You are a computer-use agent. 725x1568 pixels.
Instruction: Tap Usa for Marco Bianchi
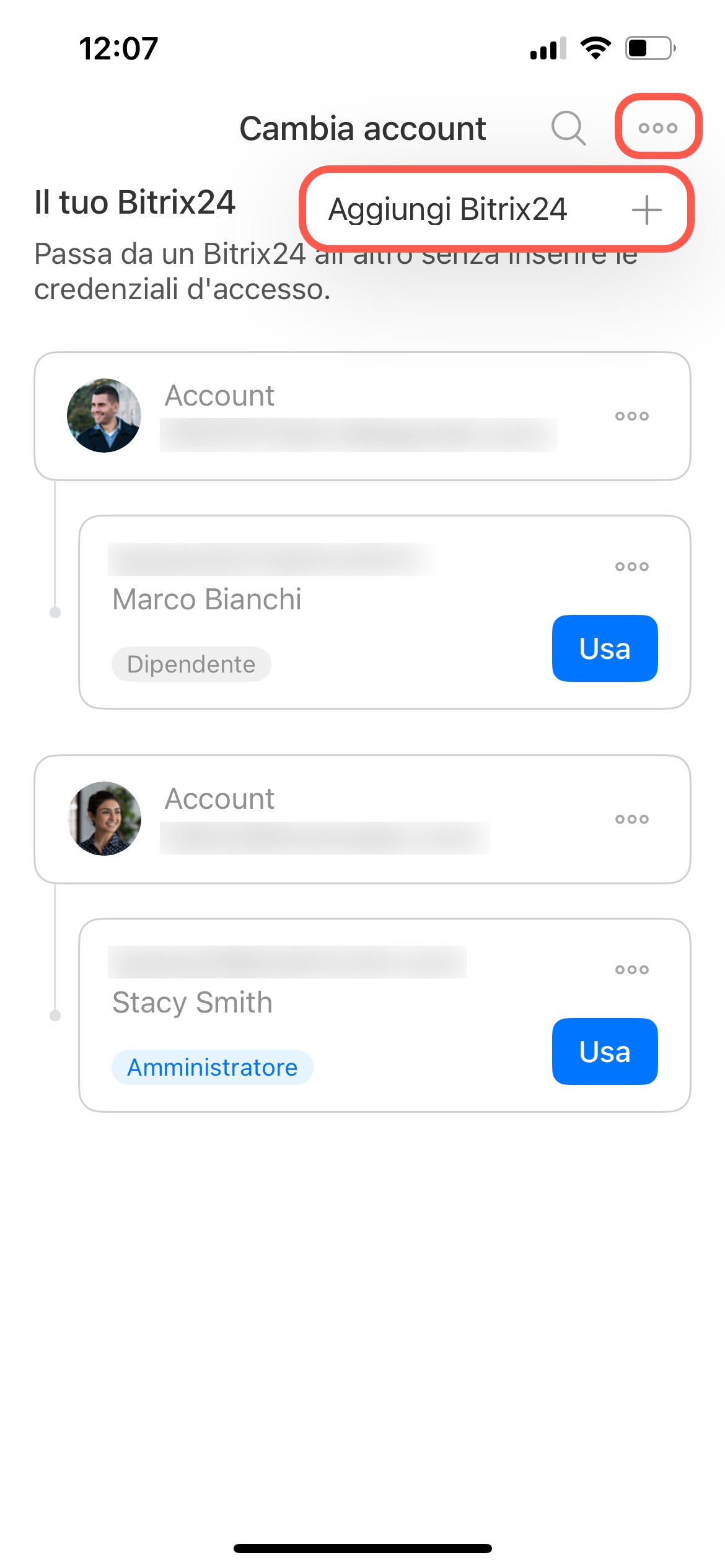click(x=604, y=648)
